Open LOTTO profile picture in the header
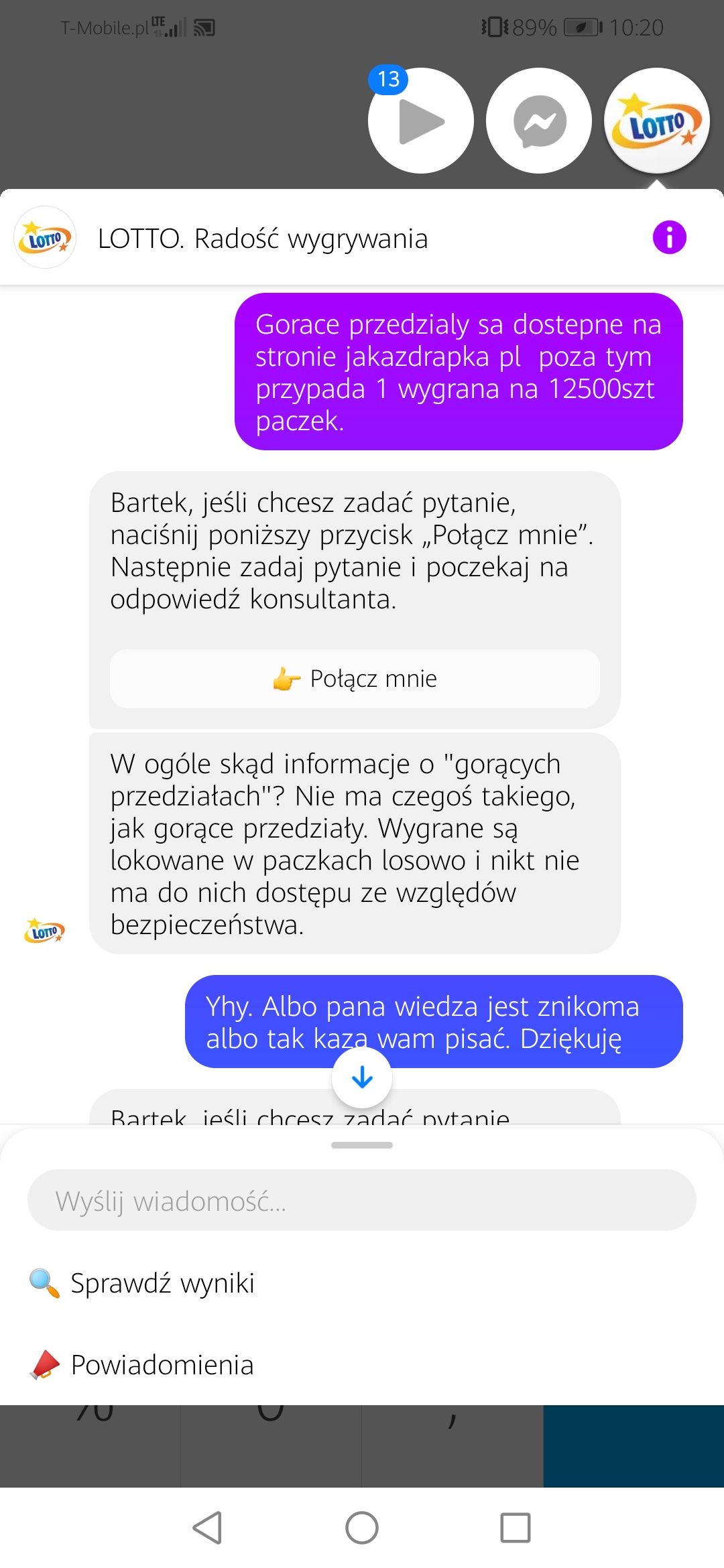Viewport: 724px width, 1568px height. click(45, 238)
